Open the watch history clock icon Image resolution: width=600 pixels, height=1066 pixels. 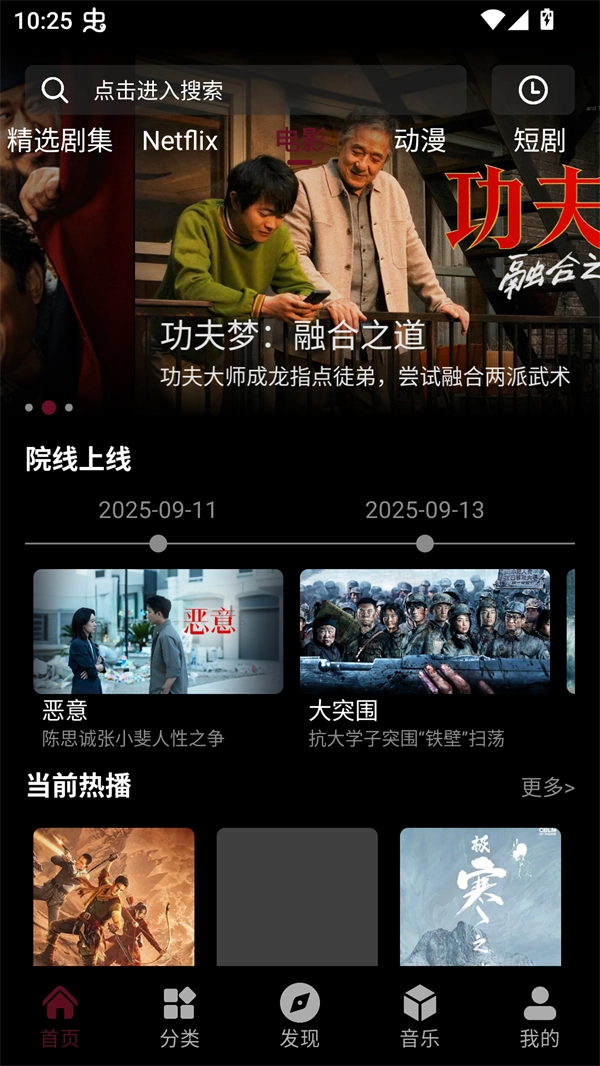tap(533, 90)
